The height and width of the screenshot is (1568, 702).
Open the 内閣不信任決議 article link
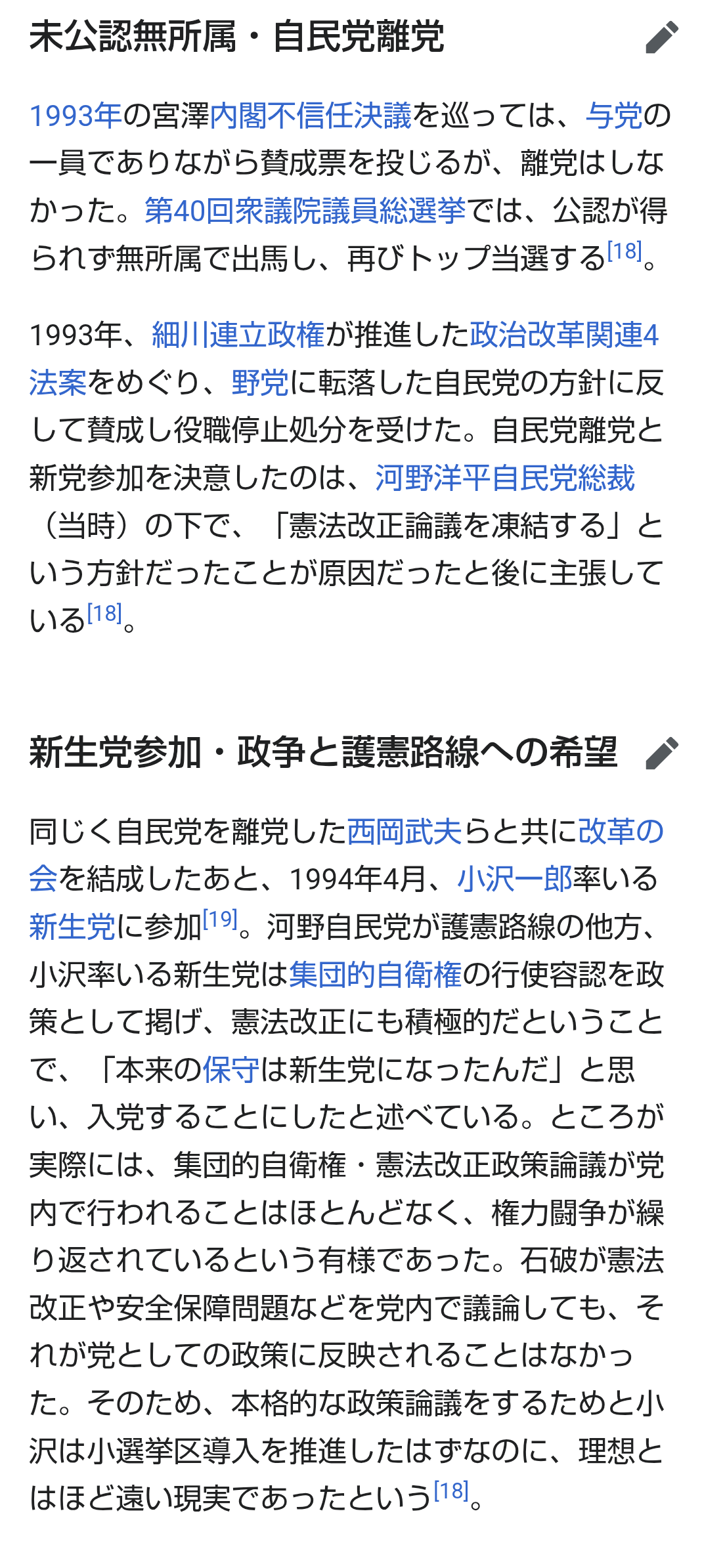(311, 116)
